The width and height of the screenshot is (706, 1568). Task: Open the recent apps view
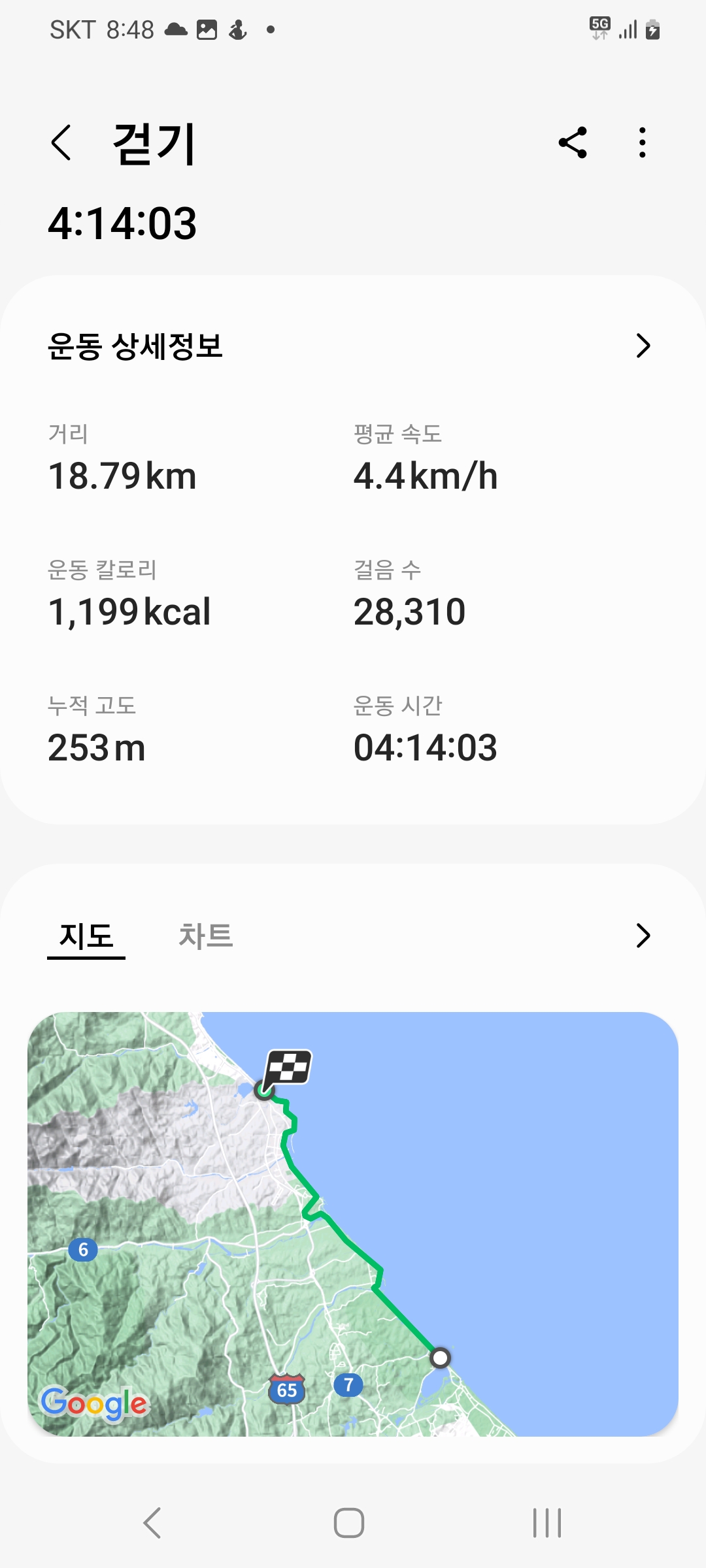coord(547,1523)
